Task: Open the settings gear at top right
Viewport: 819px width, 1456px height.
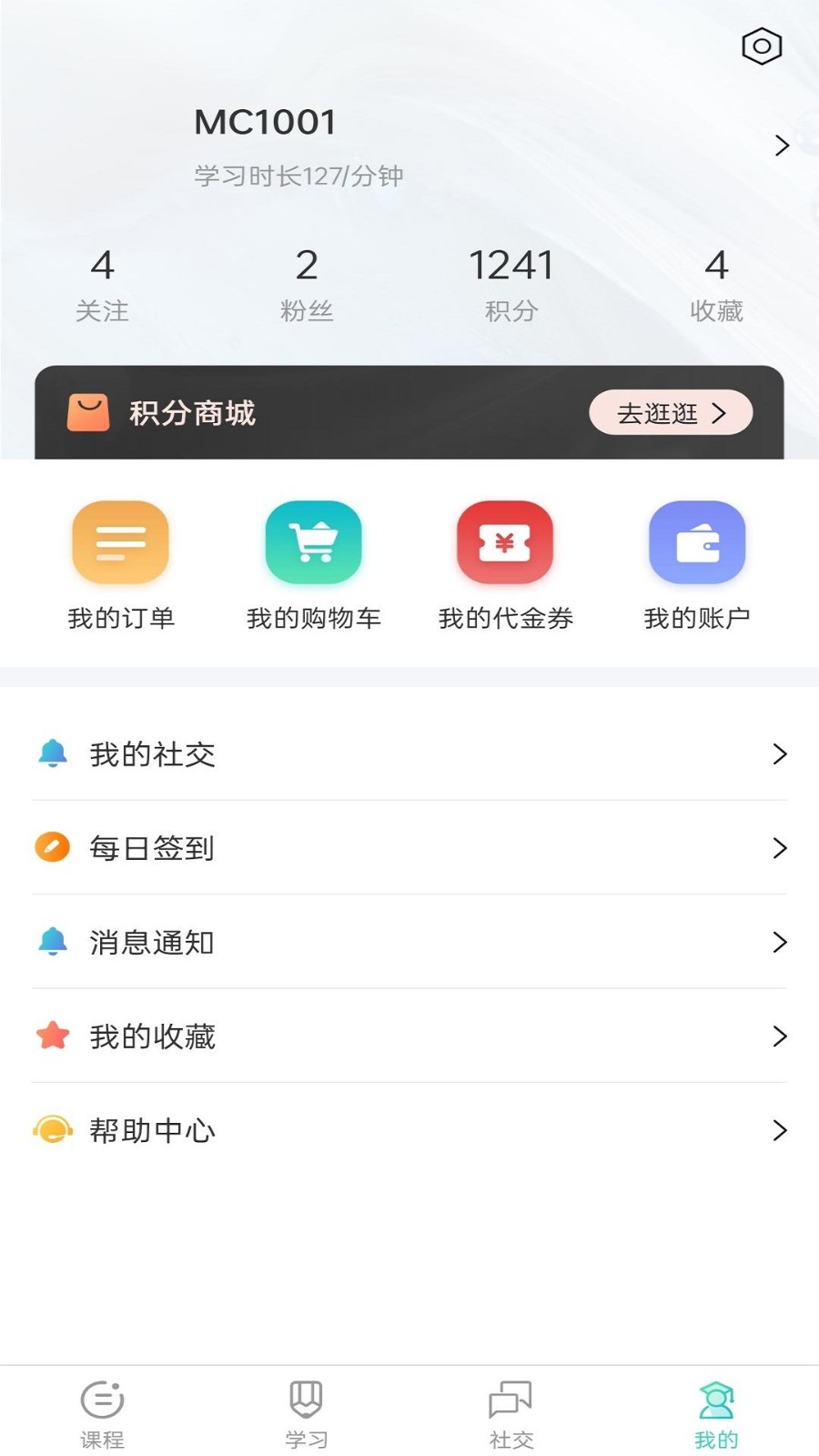Action: click(x=761, y=46)
